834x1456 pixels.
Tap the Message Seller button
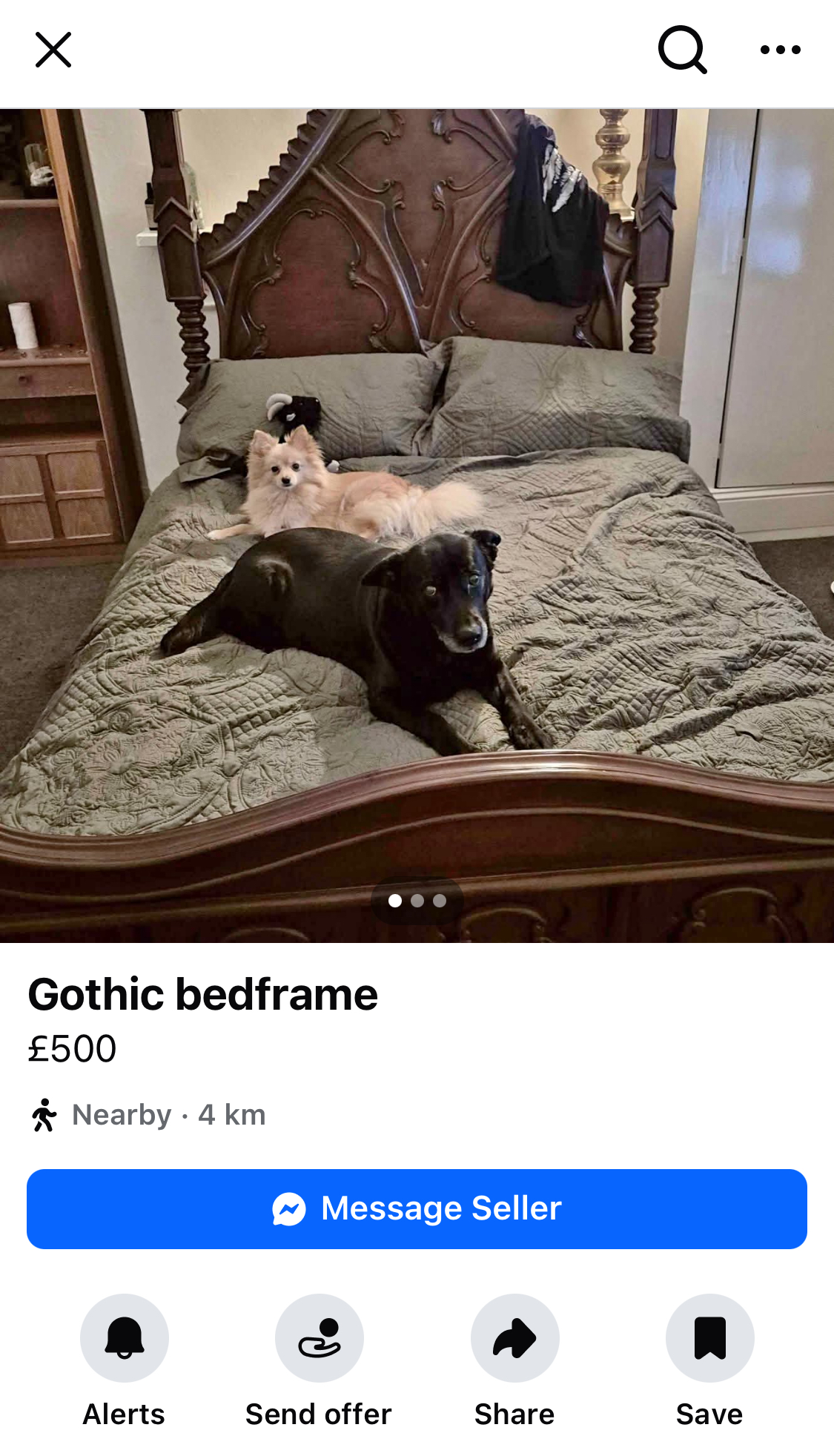(x=417, y=1208)
